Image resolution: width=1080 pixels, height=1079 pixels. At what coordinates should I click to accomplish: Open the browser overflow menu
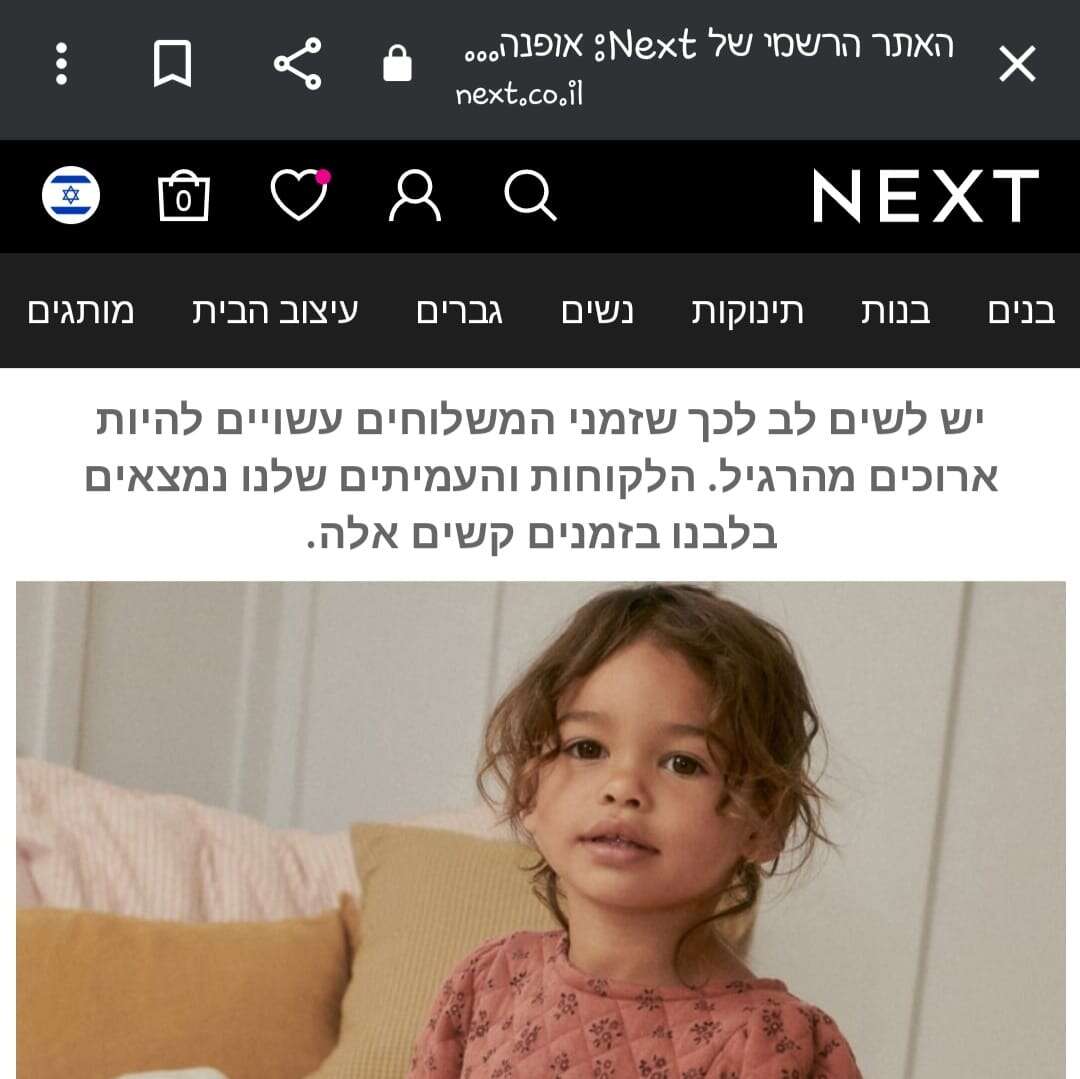tap(62, 65)
